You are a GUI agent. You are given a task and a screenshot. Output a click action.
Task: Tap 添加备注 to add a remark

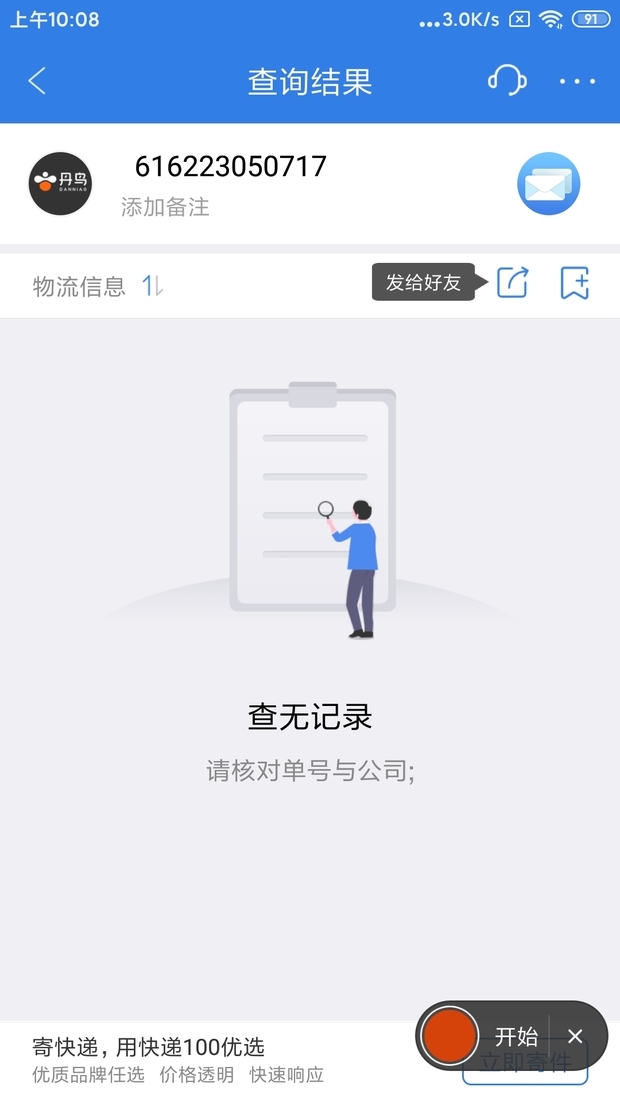(x=165, y=207)
